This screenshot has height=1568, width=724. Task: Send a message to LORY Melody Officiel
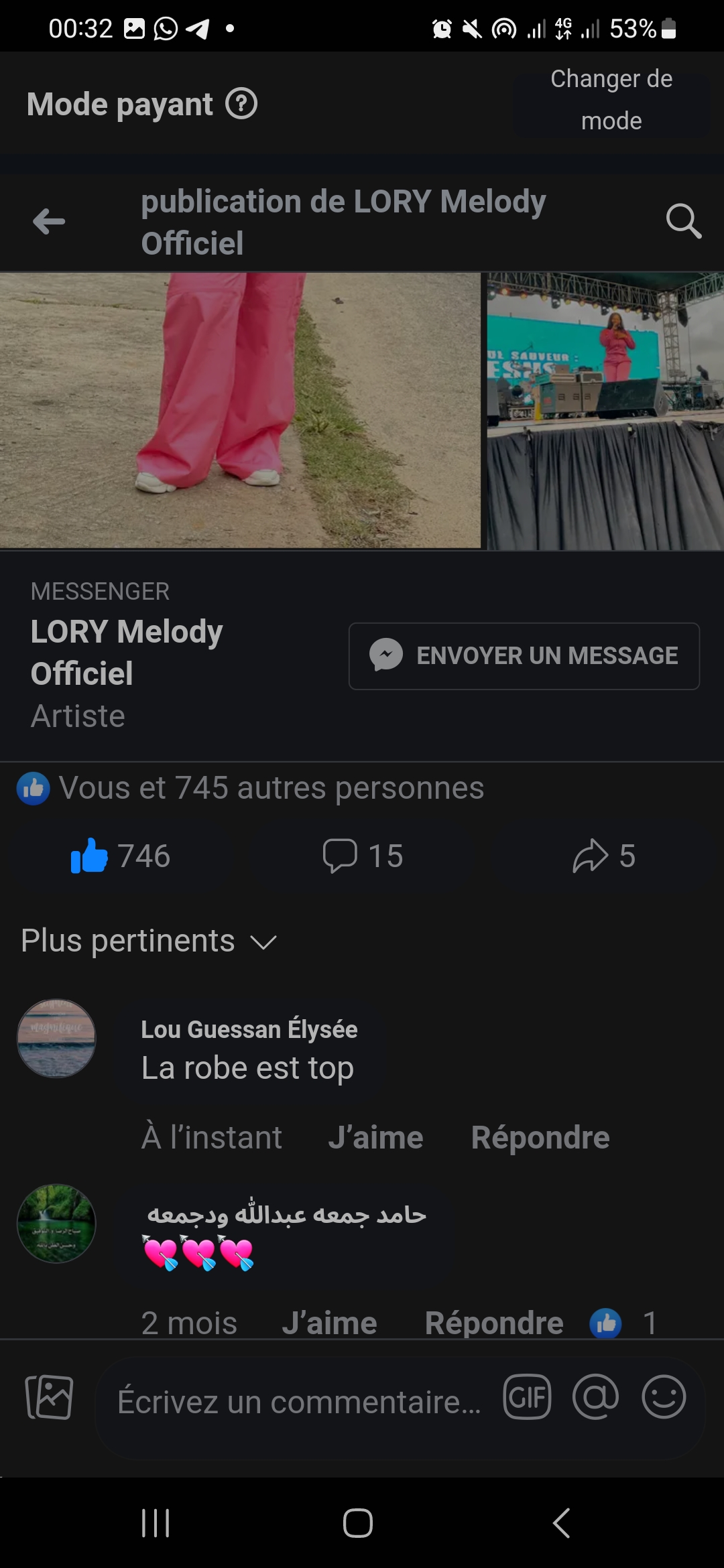click(x=524, y=656)
